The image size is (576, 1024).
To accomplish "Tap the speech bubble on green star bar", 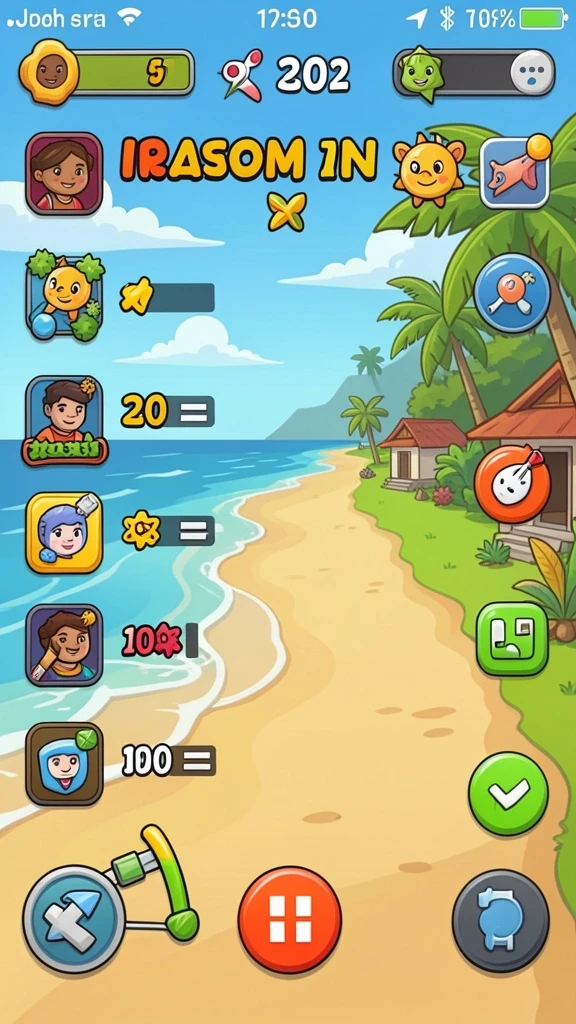I will pos(532,73).
